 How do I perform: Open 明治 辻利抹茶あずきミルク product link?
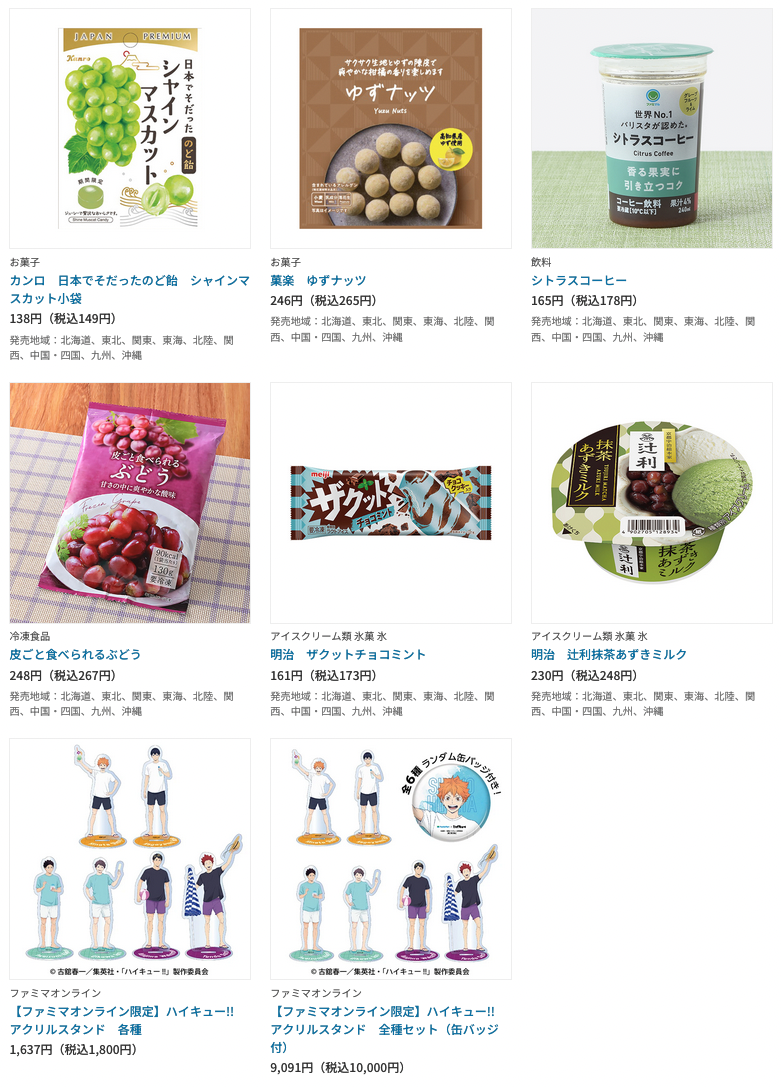click(609, 654)
